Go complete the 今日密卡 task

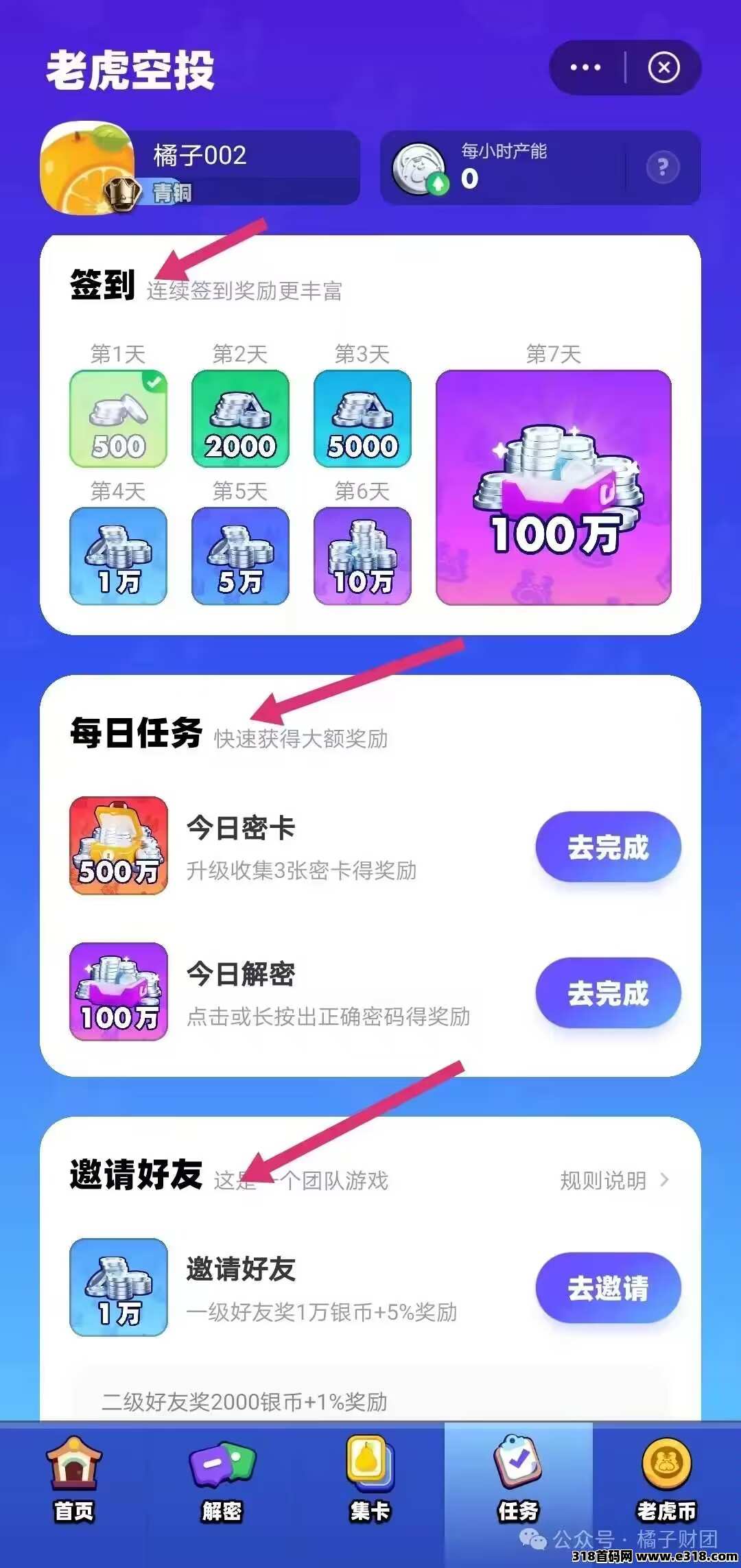(x=608, y=847)
